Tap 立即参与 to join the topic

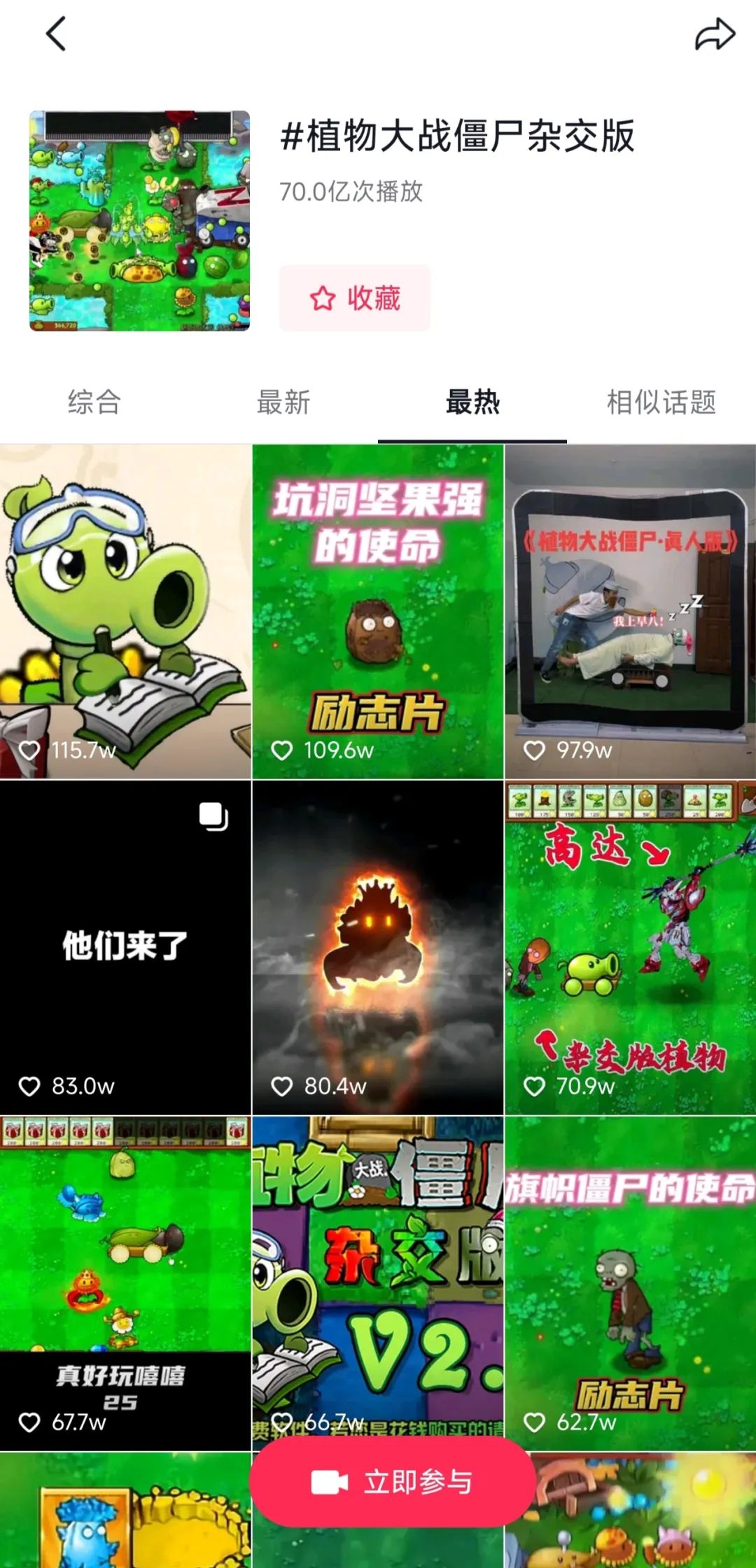[392, 1482]
